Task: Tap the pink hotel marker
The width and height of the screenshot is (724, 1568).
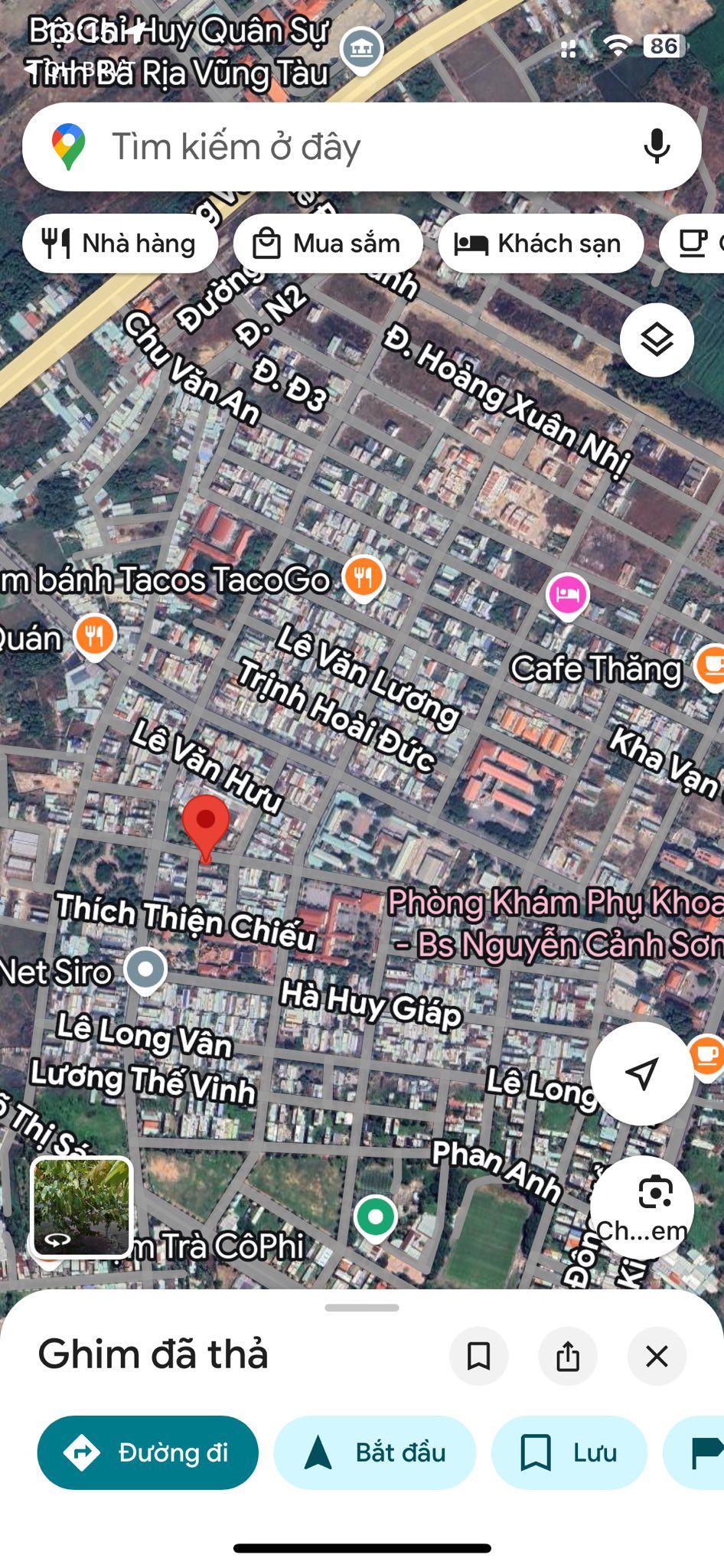Action: [x=567, y=594]
